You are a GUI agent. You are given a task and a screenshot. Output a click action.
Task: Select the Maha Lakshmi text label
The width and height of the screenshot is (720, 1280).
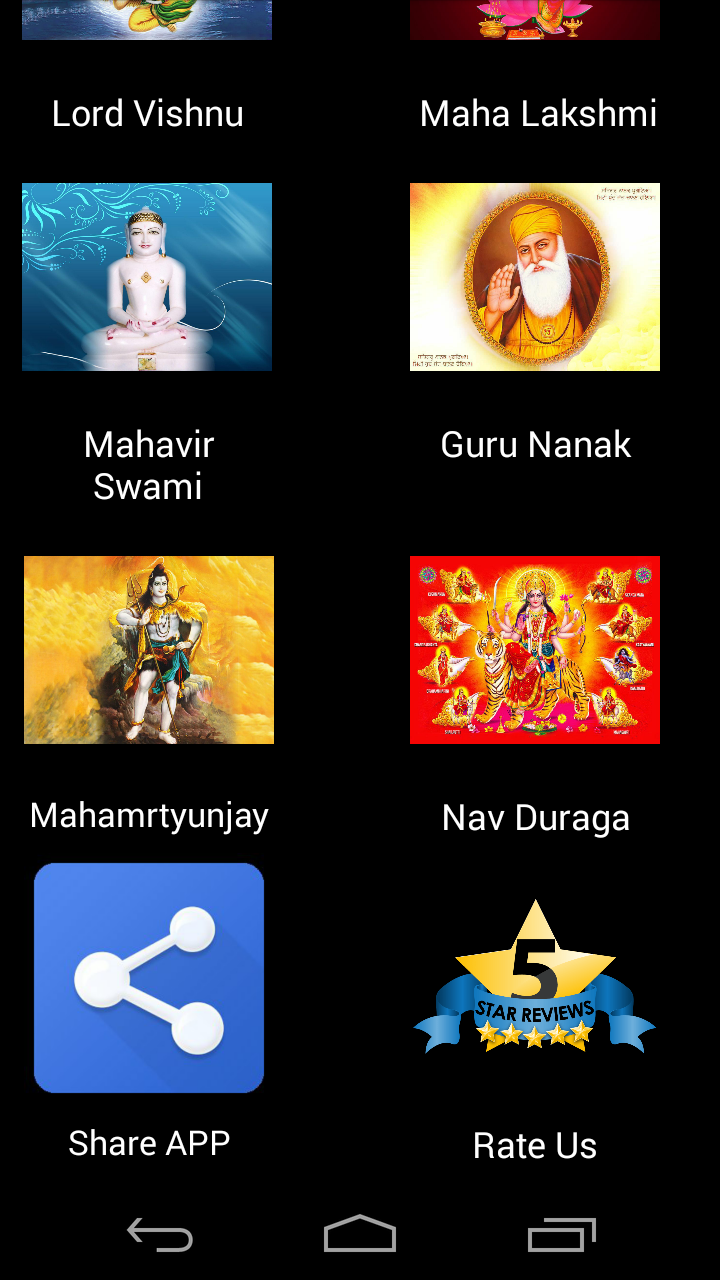coord(538,113)
